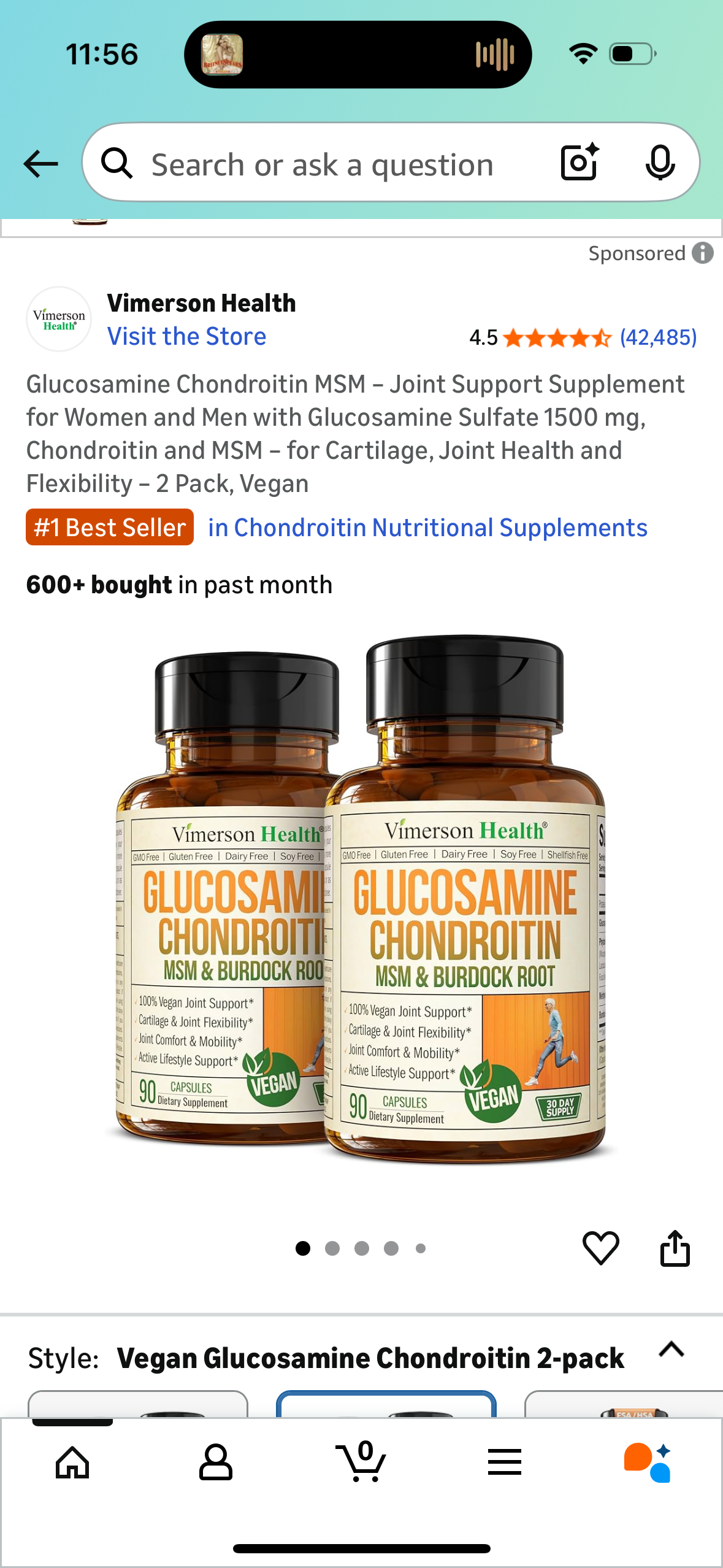Open the account profile tab
The image size is (723, 1568).
click(216, 1462)
